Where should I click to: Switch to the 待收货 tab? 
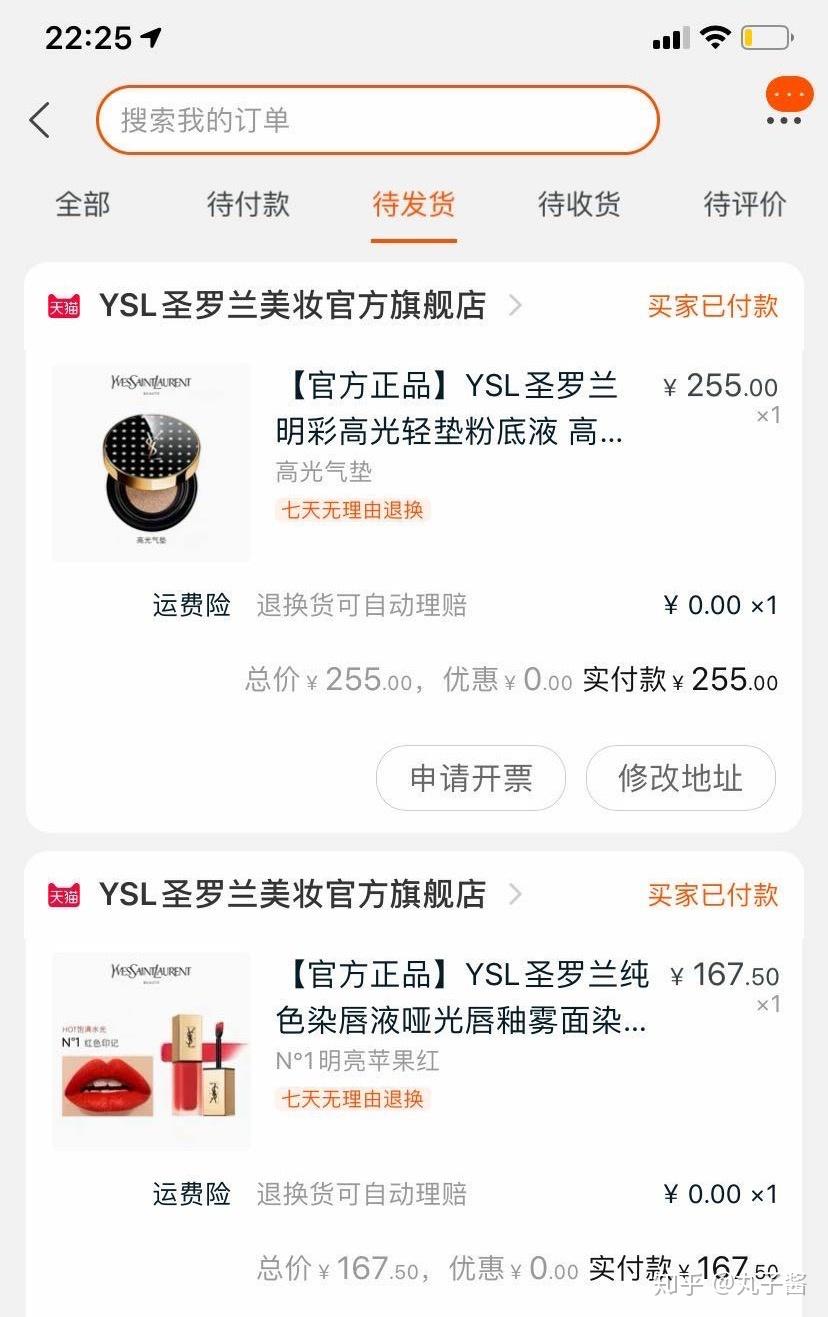tap(579, 205)
